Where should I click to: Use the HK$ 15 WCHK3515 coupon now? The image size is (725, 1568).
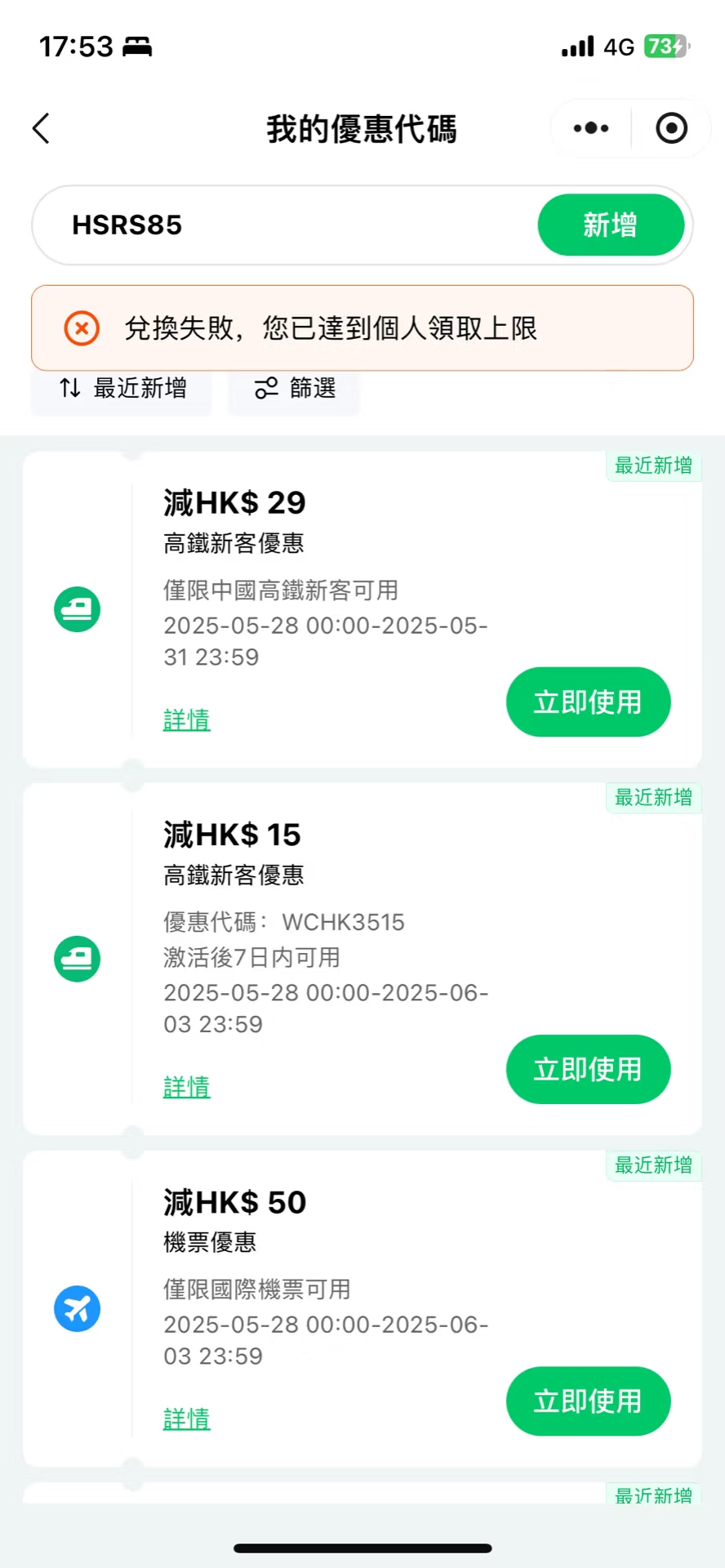tap(588, 1070)
